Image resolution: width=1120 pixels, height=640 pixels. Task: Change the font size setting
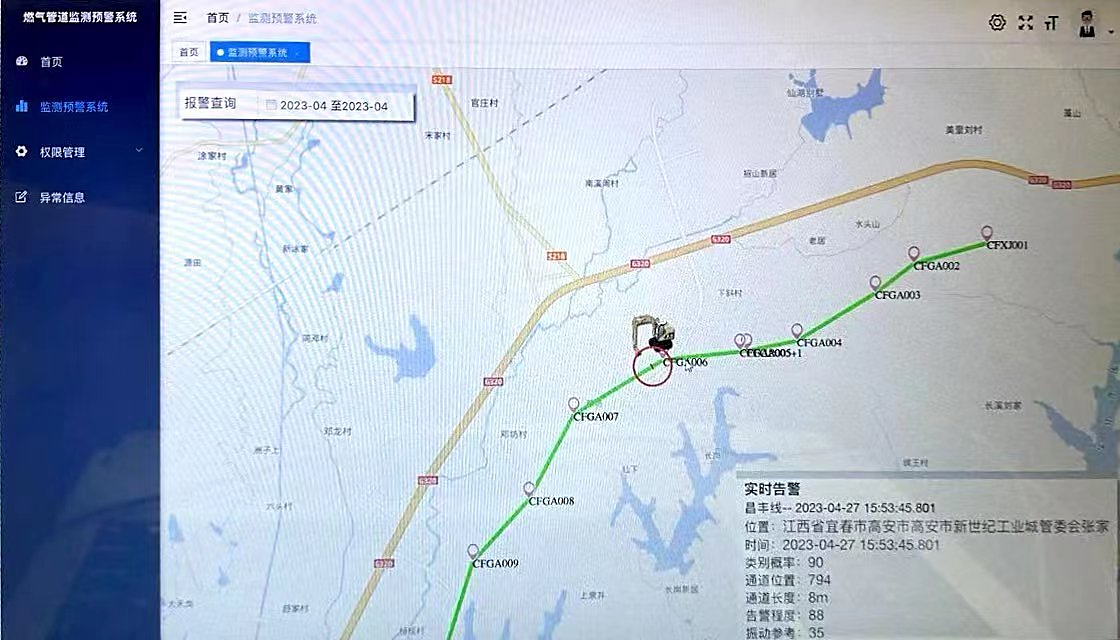(1051, 23)
